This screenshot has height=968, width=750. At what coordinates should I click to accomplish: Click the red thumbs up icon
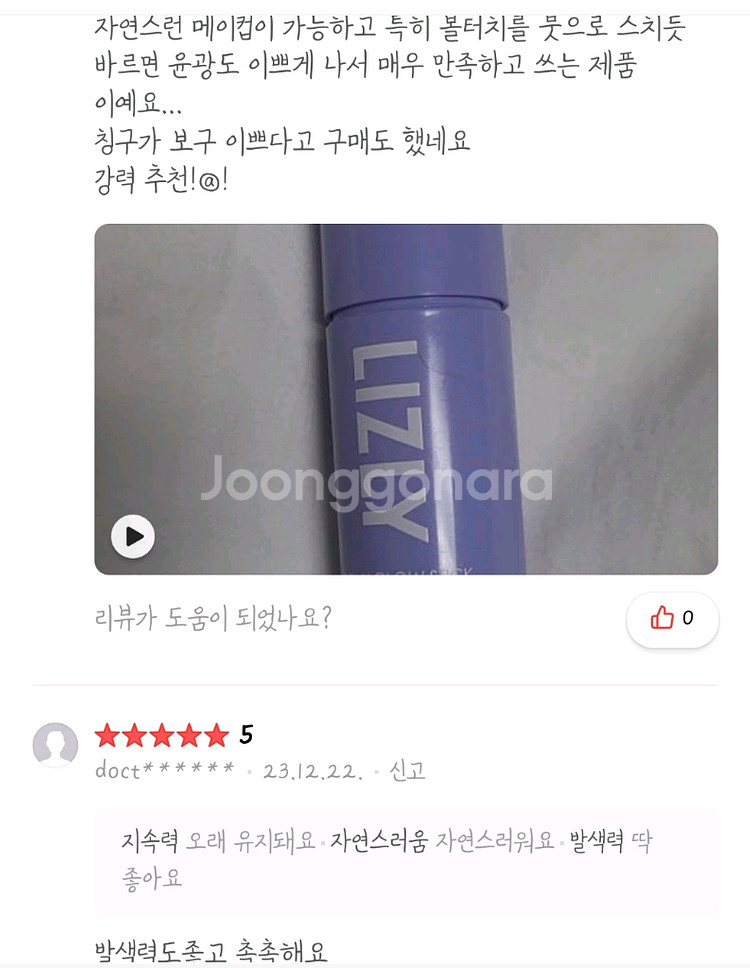[659, 619]
